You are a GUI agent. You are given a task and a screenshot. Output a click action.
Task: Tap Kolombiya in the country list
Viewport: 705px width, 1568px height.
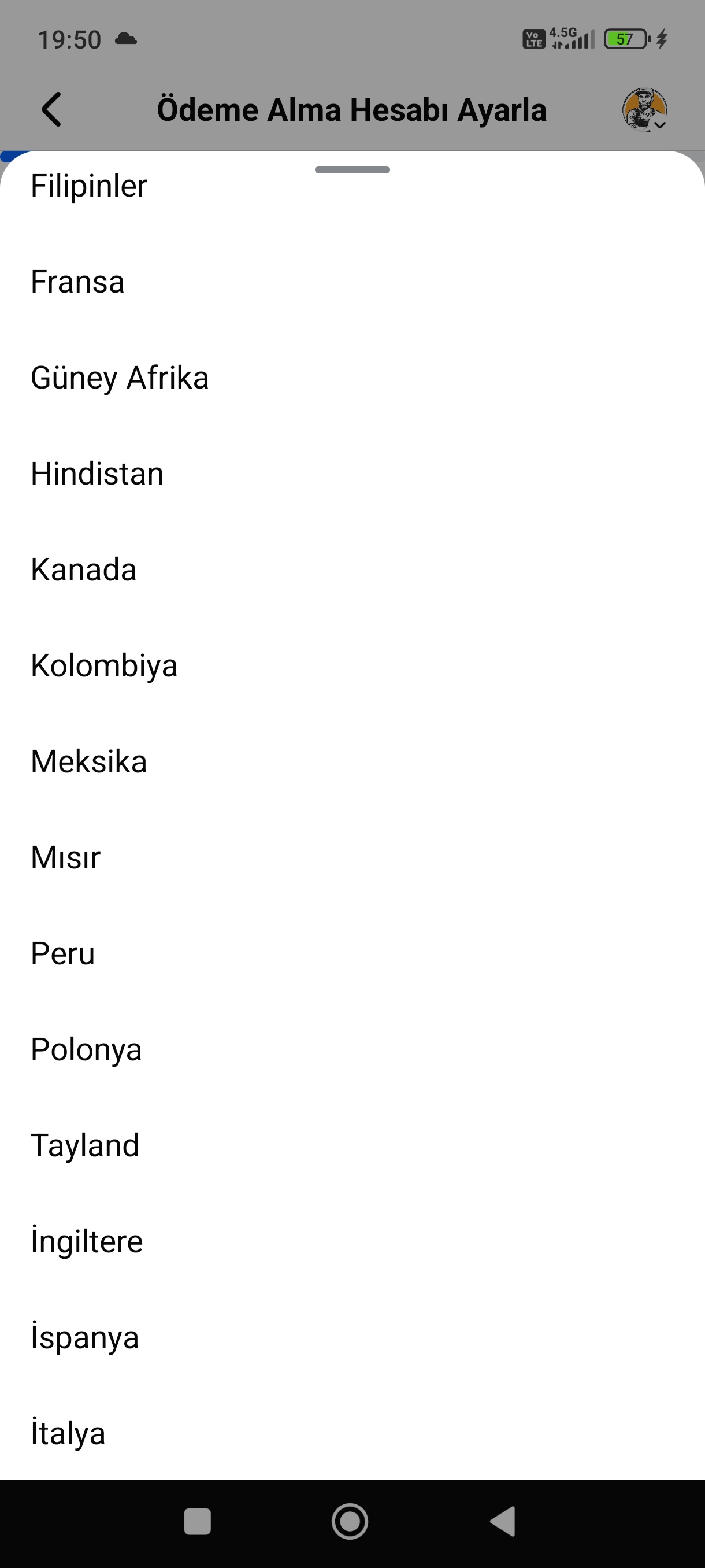[352, 665]
